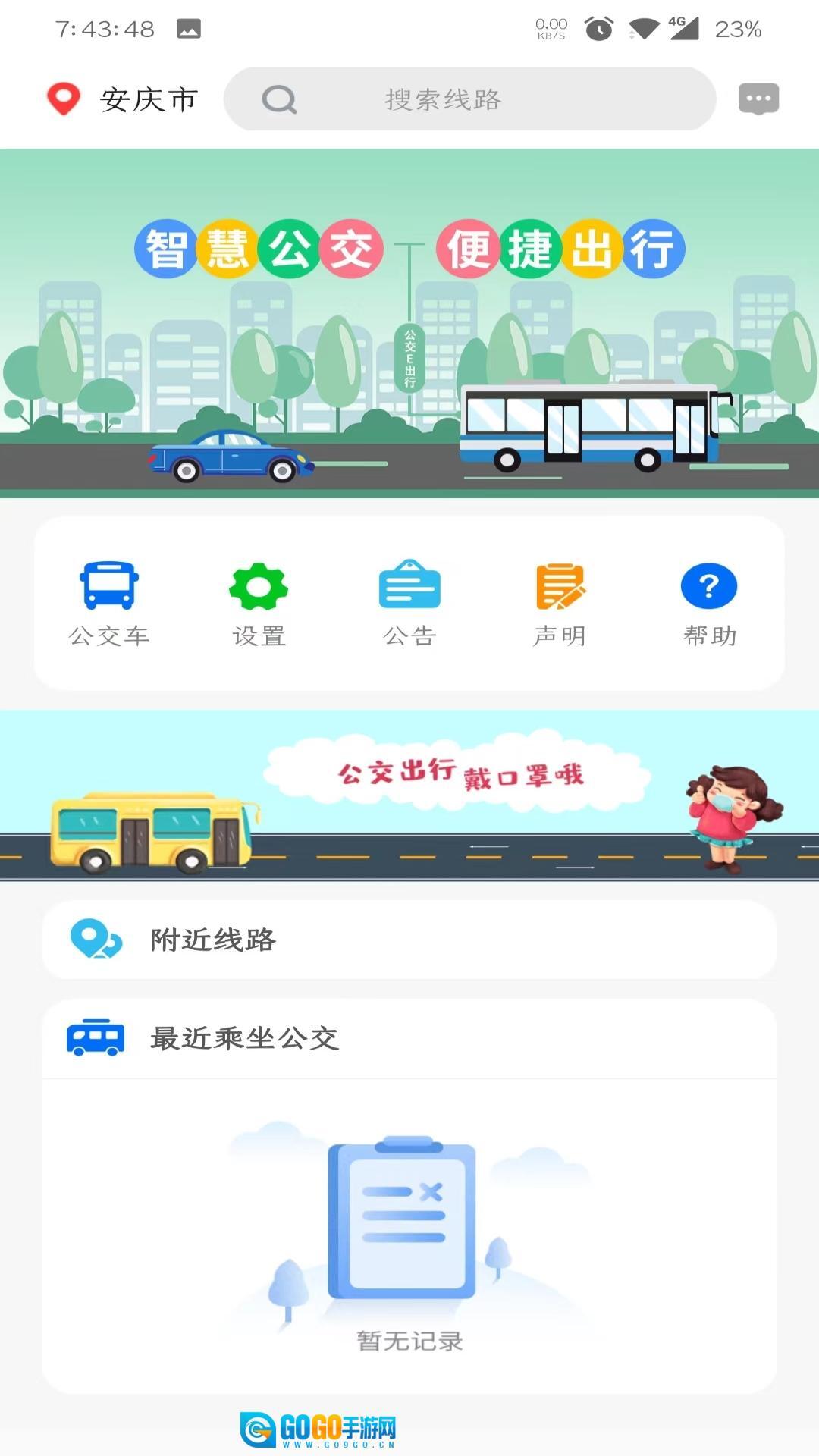
Task: Open the 附近线路 nearby routes row
Action: coord(409,940)
